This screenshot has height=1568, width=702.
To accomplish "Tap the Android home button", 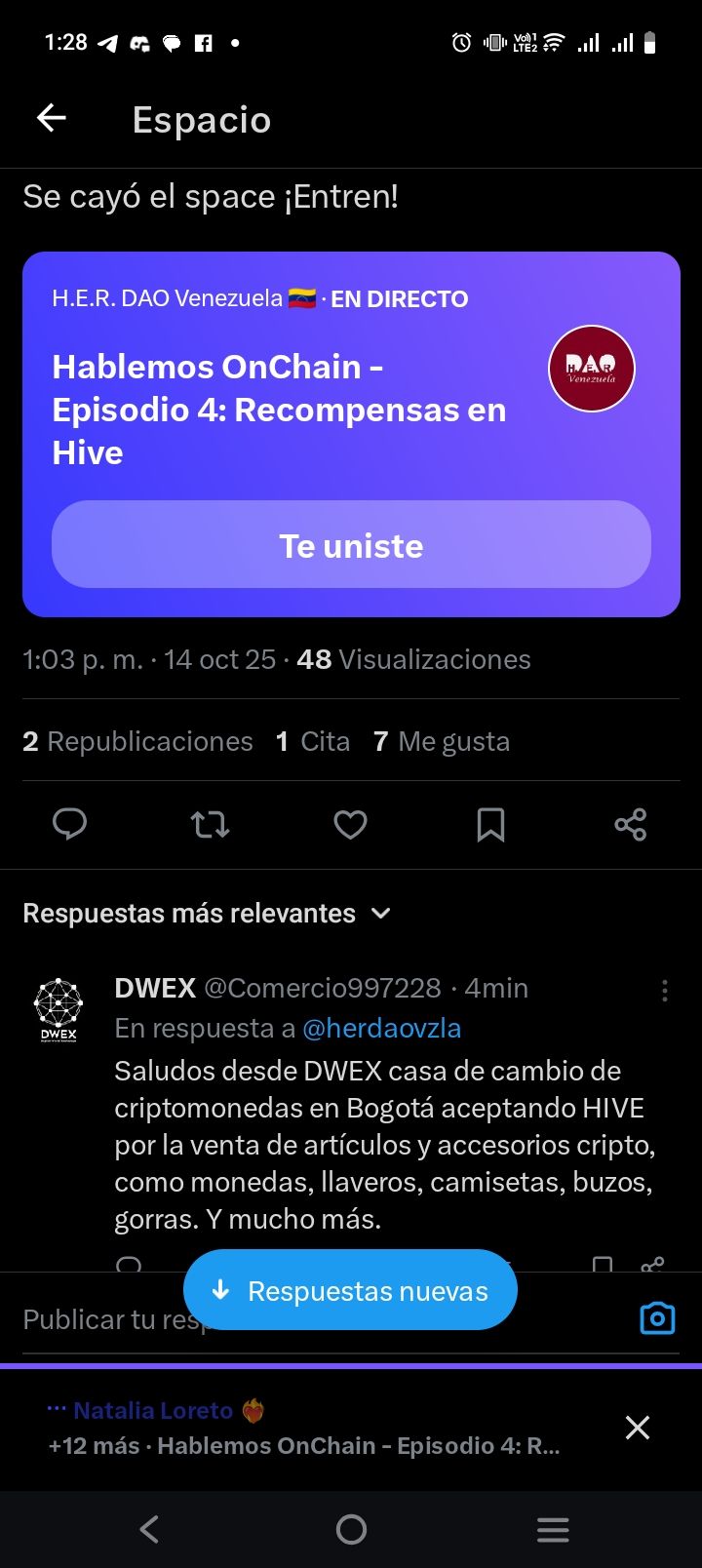I will pyautogui.click(x=351, y=1529).
